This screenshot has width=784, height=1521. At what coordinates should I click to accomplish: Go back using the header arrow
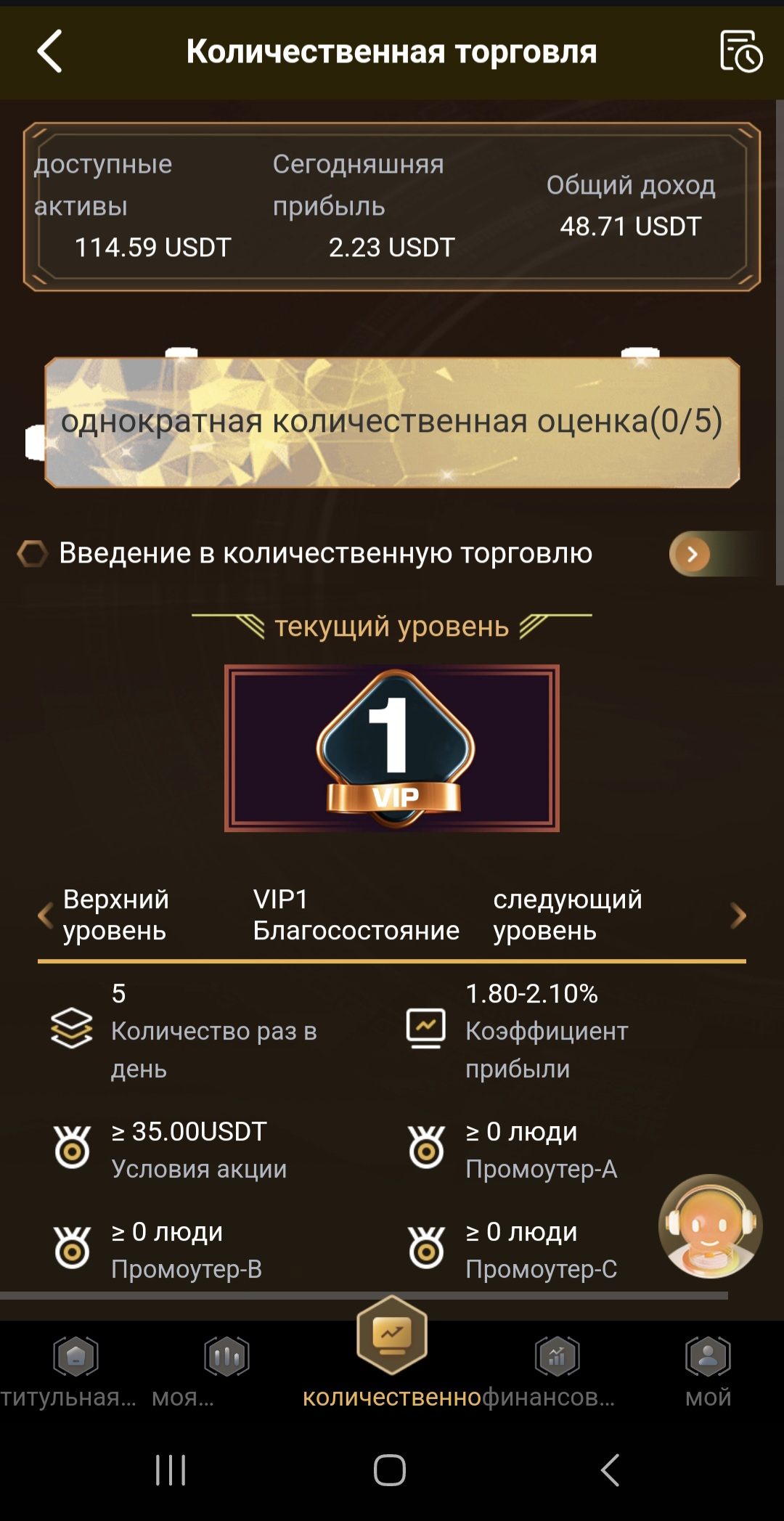coord(49,52)
